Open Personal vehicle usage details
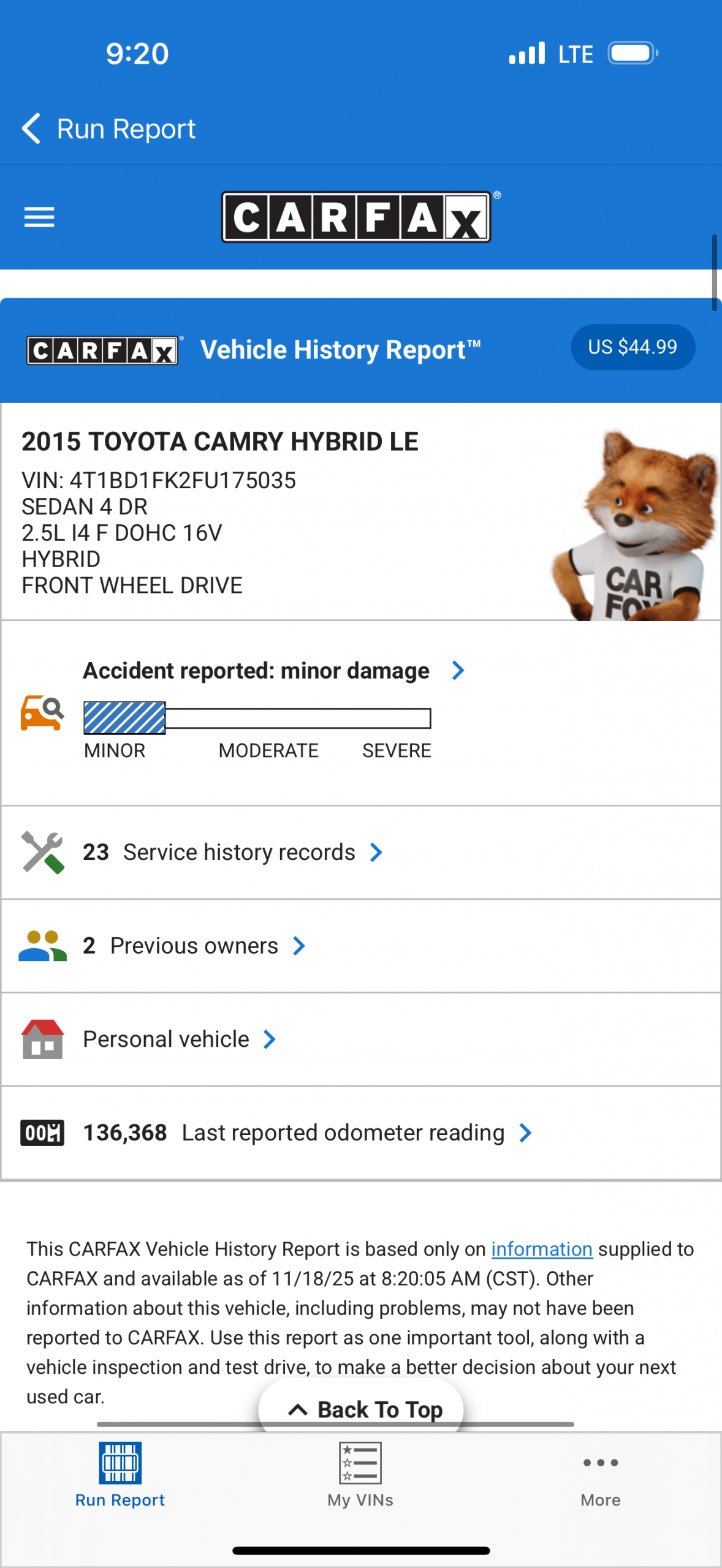722x1568 pixels. 179,1039
